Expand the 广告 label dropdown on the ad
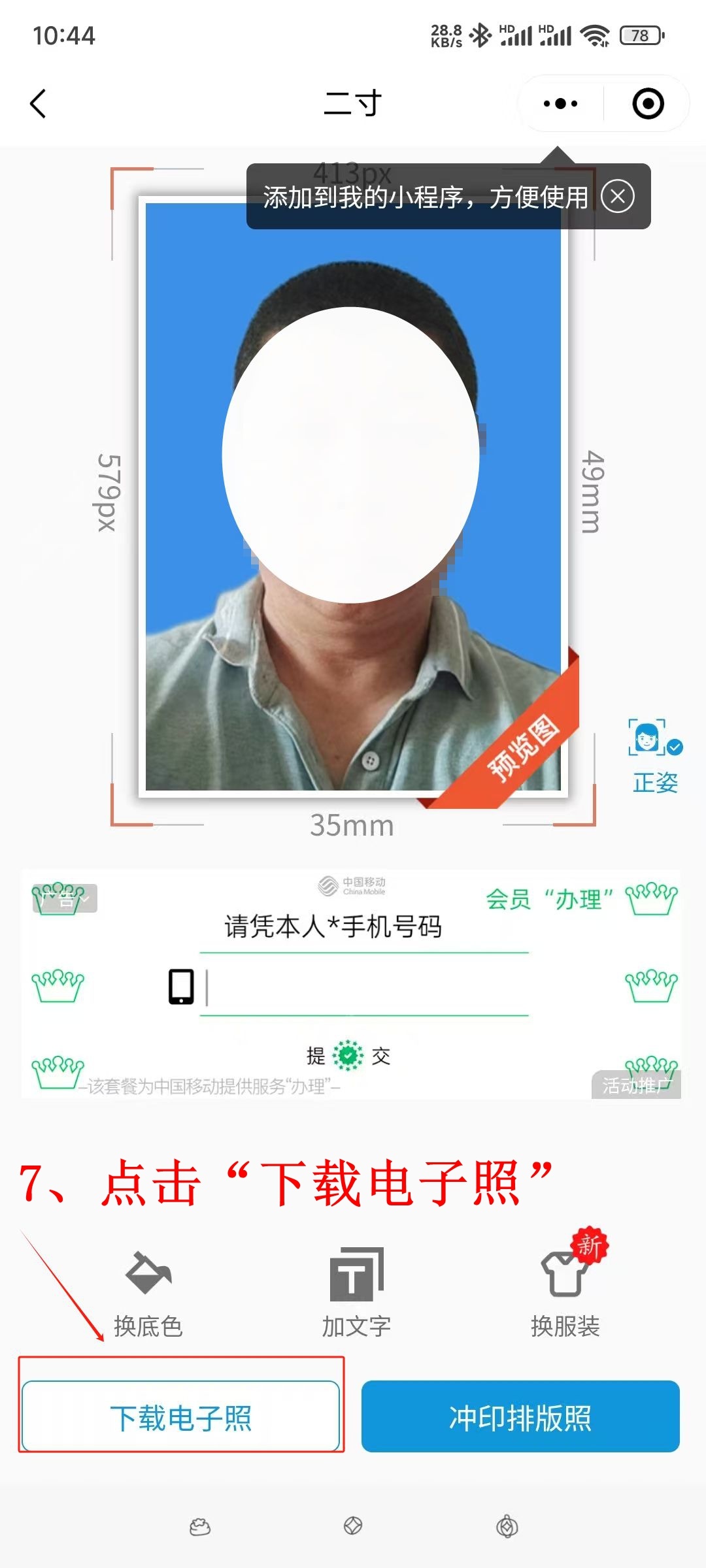 [65, 899]
